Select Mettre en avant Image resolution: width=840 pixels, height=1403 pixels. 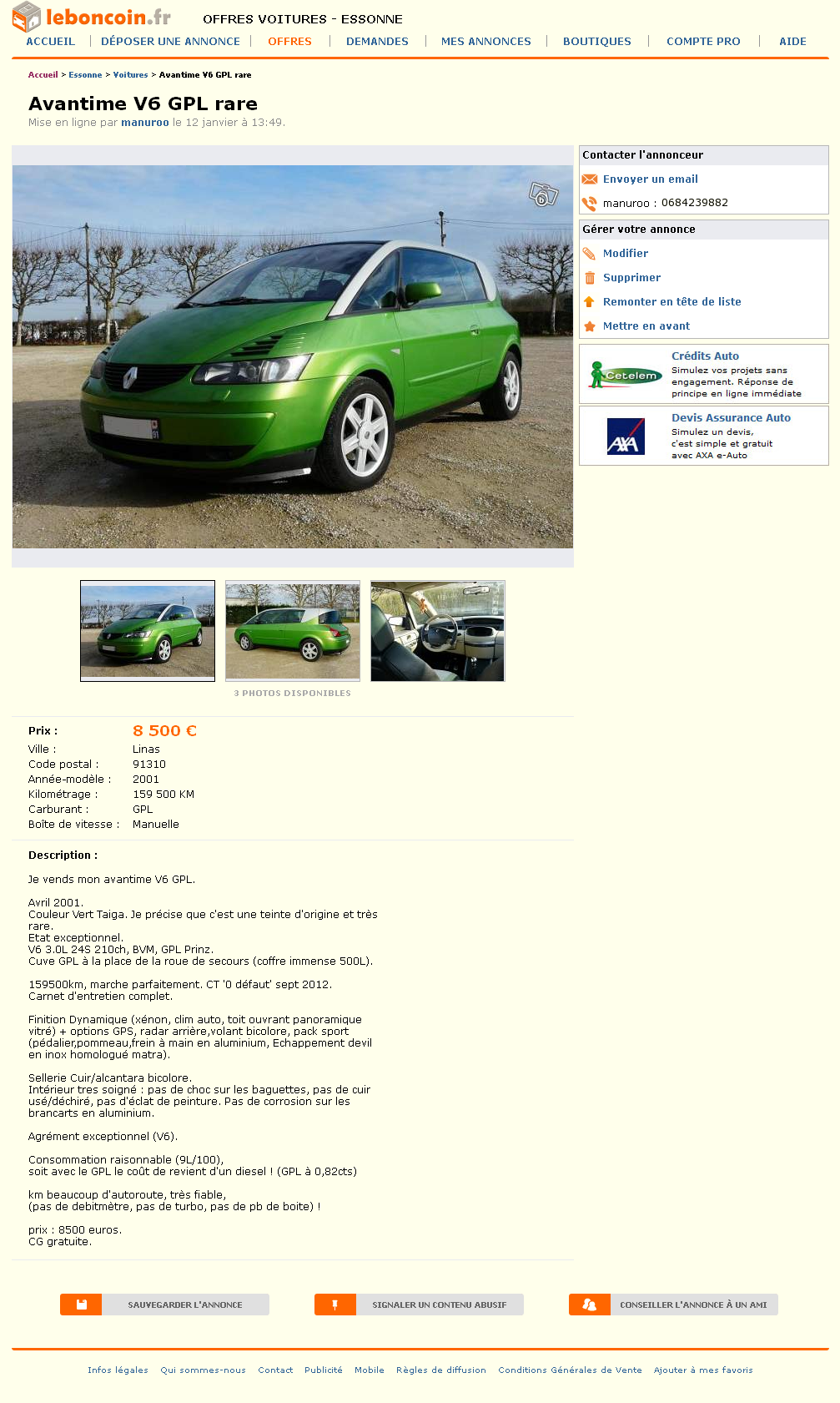coord(646,326)
